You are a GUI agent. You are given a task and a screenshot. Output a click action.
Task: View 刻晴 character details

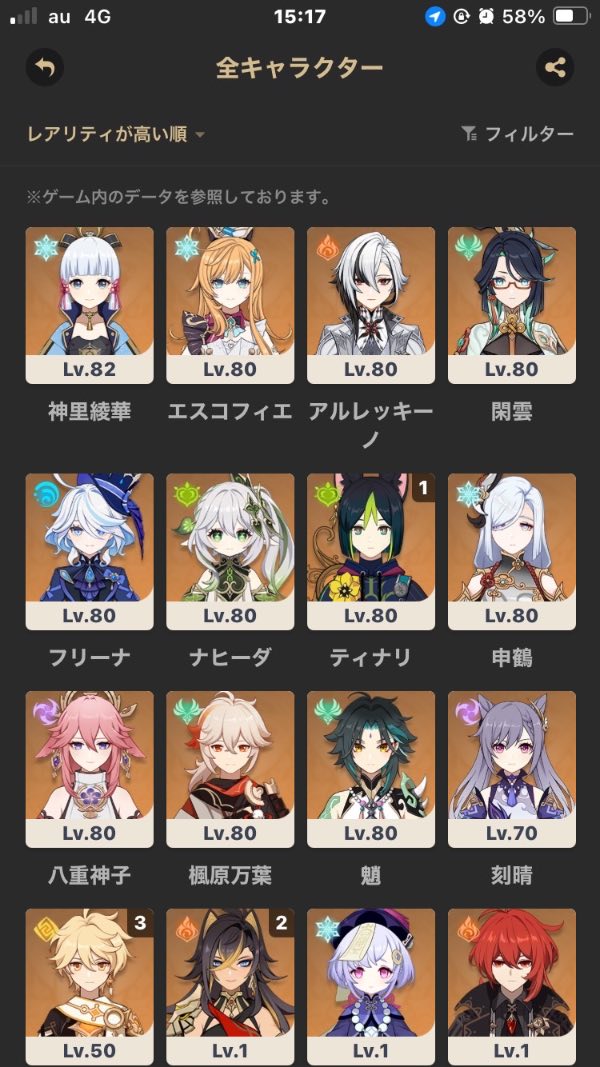click(x=511, y=768)
